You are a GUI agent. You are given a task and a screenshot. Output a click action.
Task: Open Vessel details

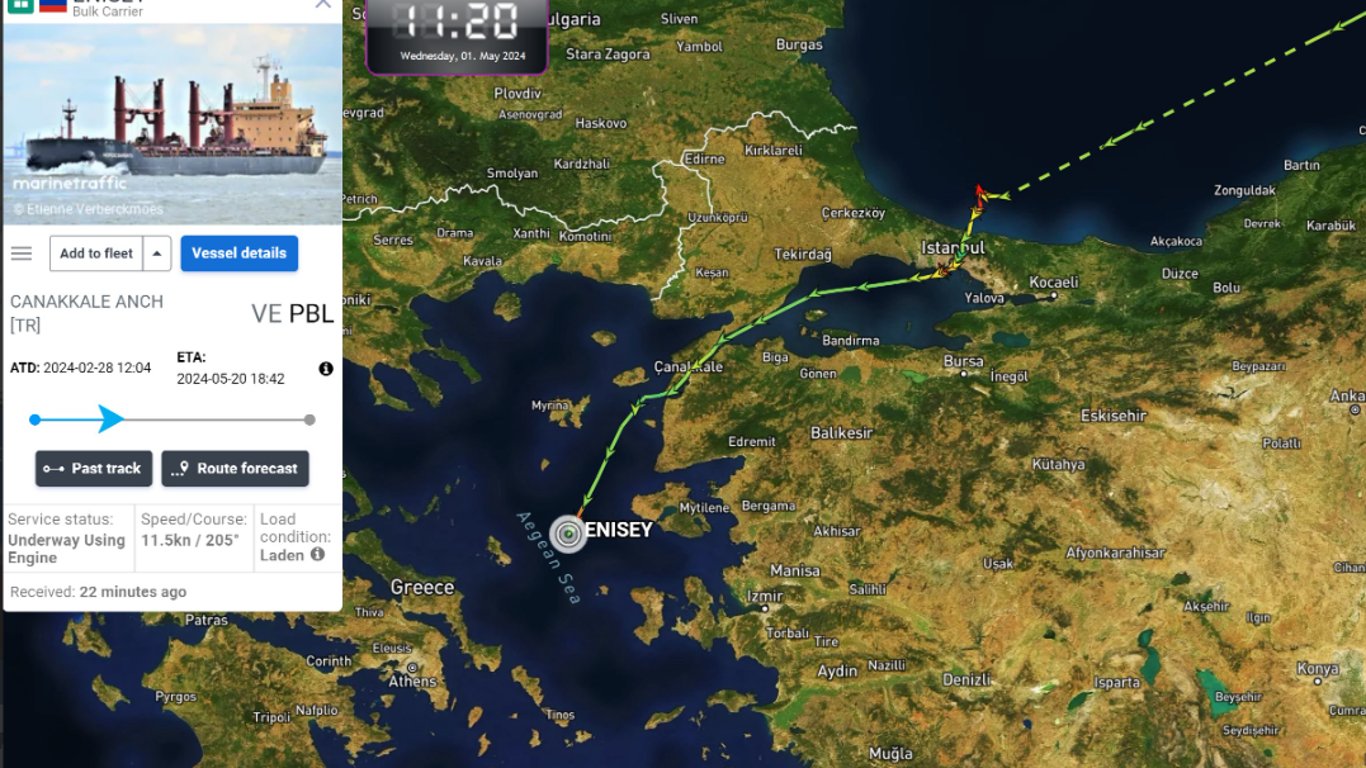(239, 253)
